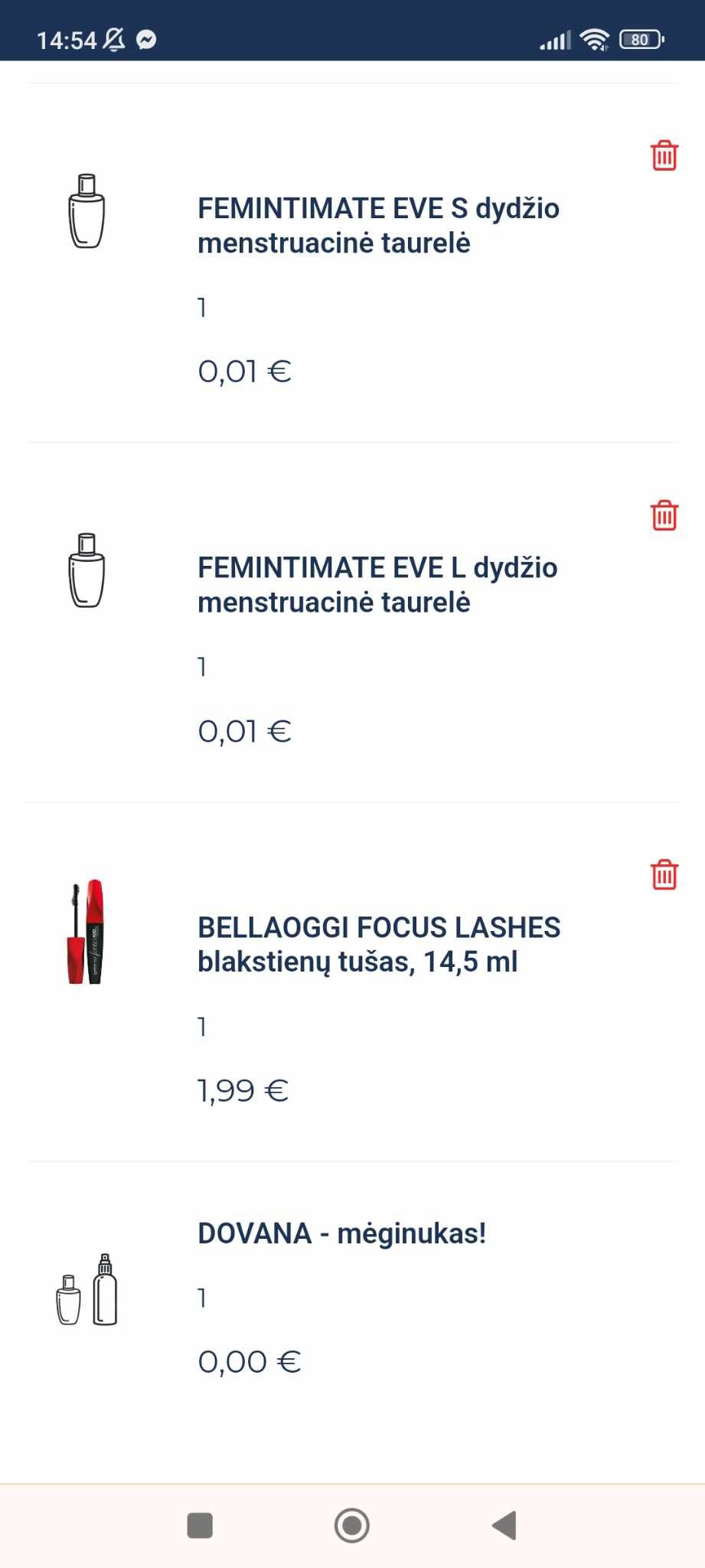Tap the system home button
The width and height of the screenshot is (705, 1568).
pos(352,1525)
